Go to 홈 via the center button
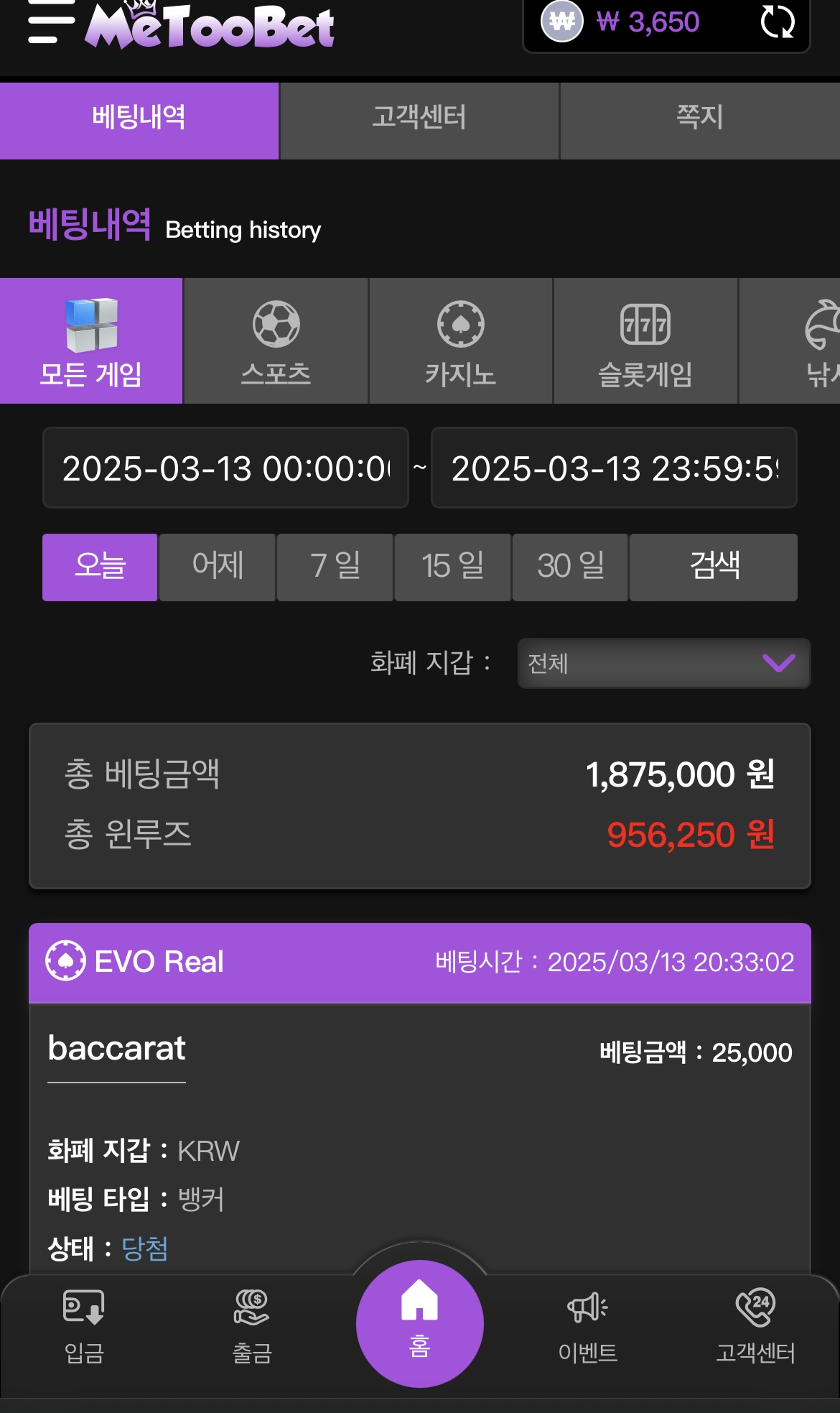 pyautogui.click(x=420, y=1323)
